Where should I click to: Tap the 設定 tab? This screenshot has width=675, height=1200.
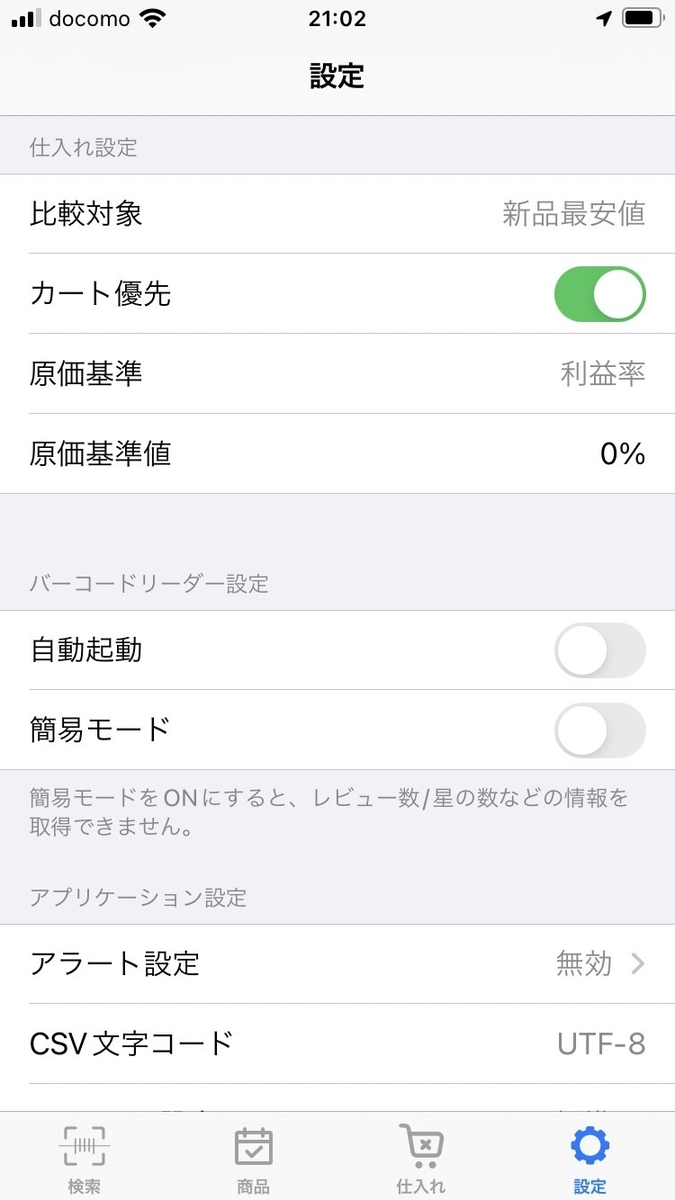coord(590,1158)
